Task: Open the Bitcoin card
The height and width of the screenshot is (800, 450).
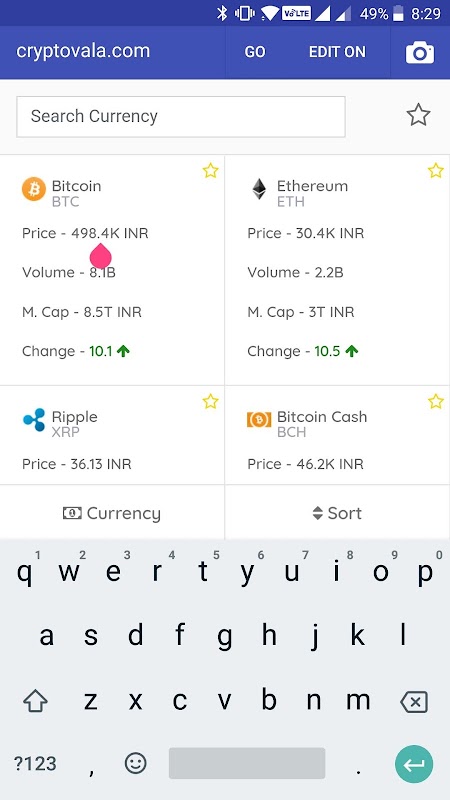Action: [x=112, y=270]
